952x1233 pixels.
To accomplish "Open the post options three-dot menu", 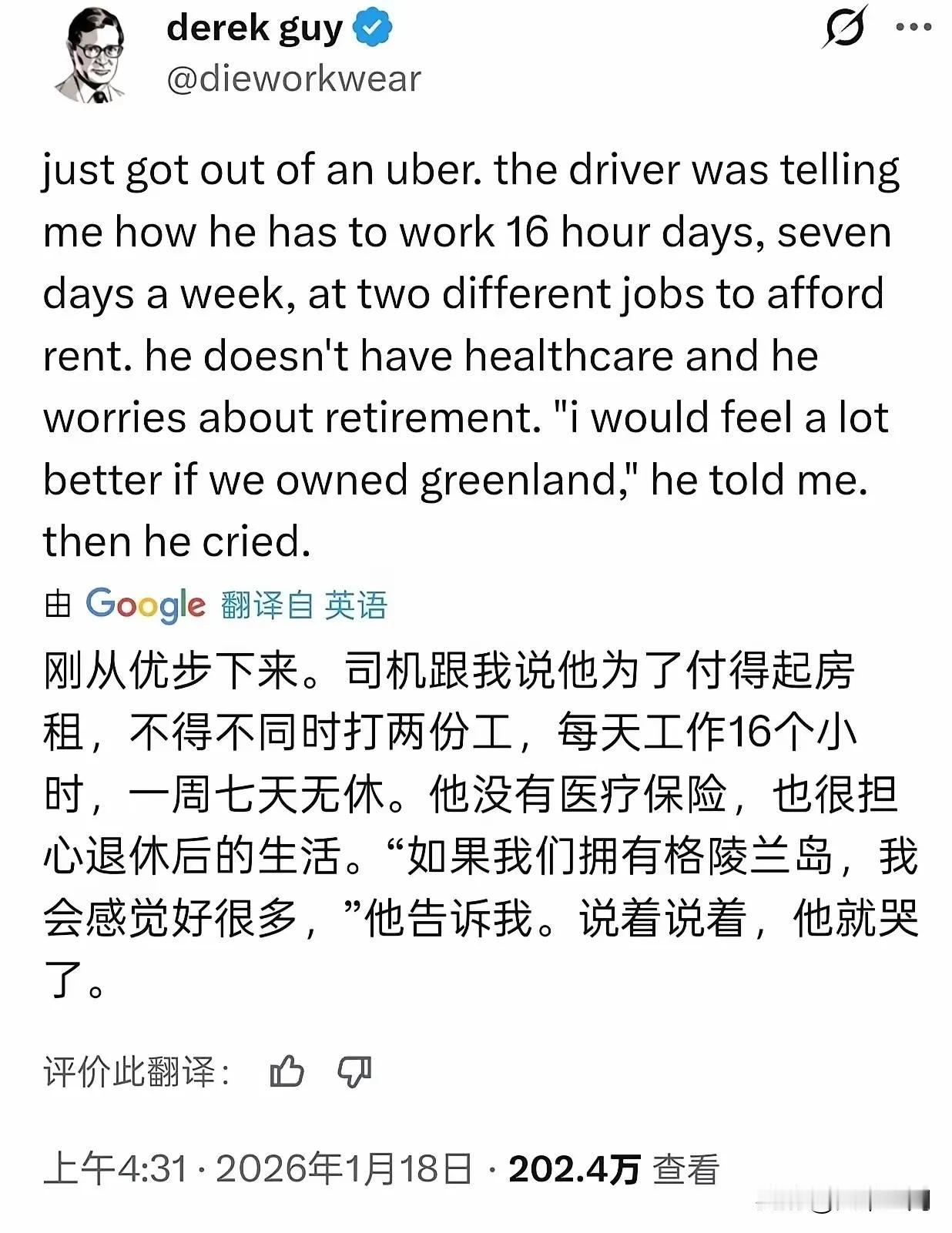I will pos(912,25).
